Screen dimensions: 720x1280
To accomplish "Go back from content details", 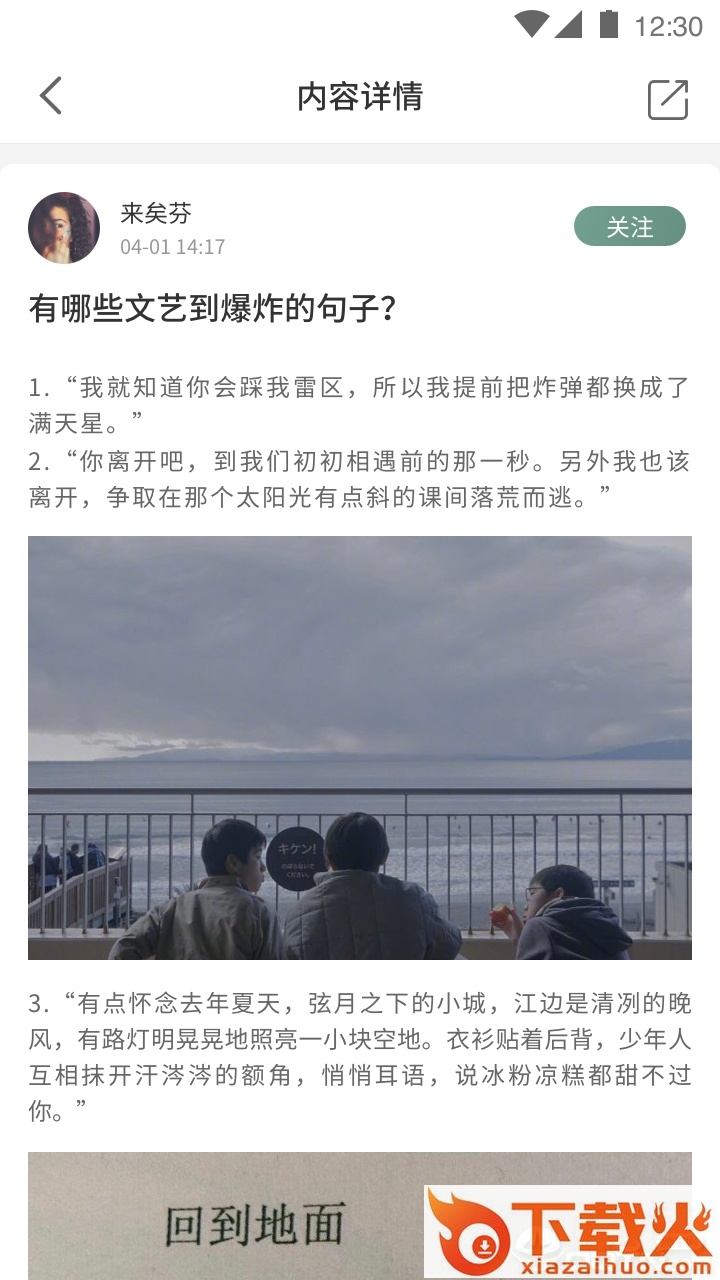I will pyautogui.click(x=51, y=96).
